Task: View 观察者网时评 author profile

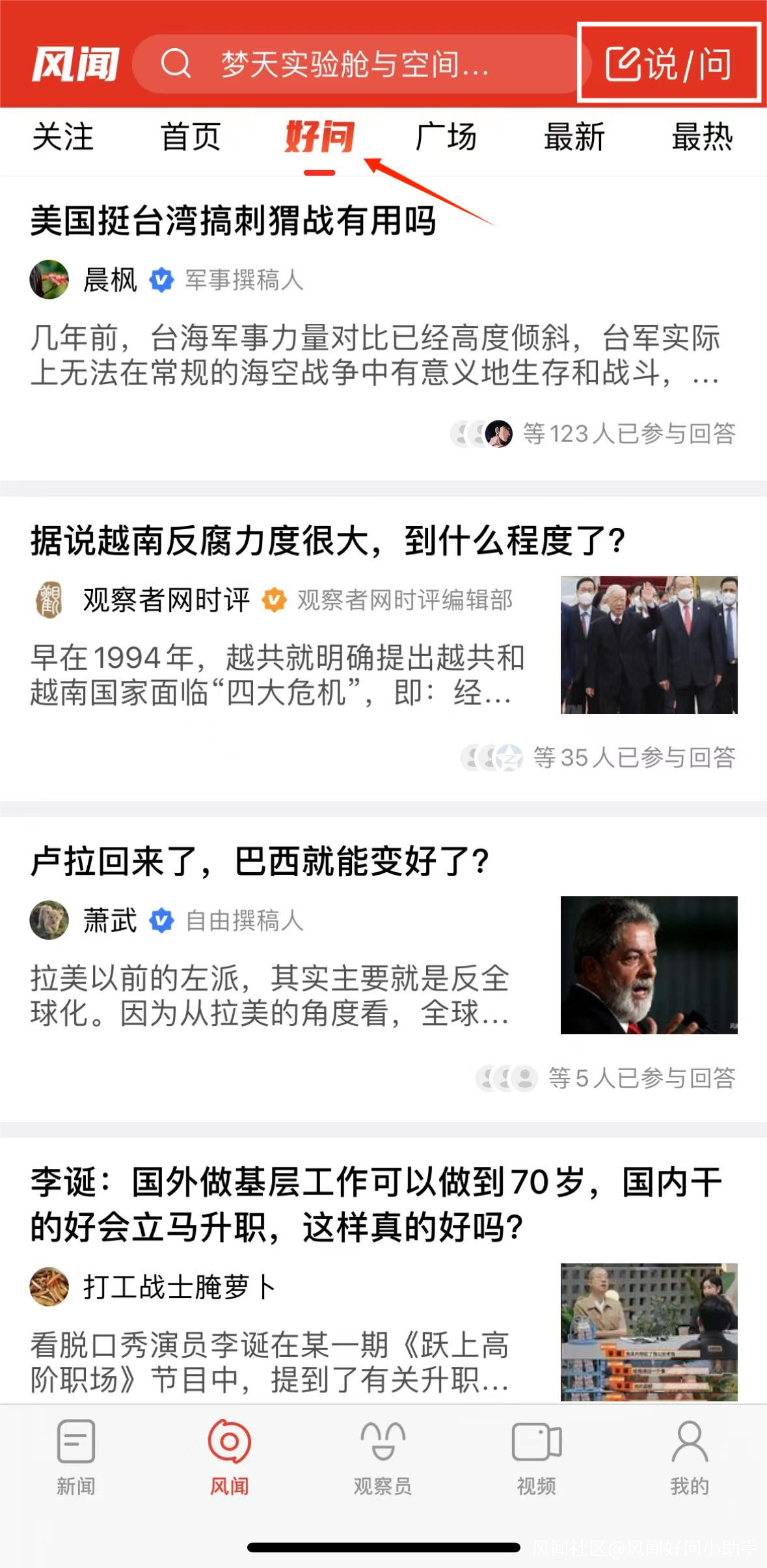Action: tap(166, 600)
